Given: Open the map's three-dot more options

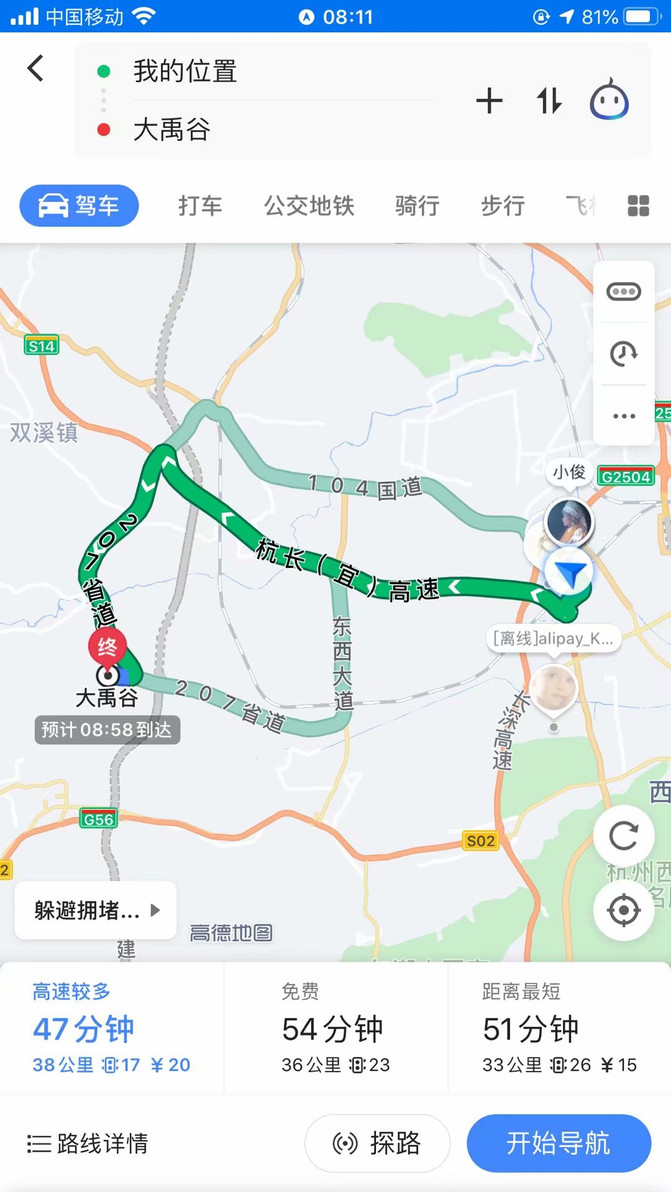Looking at the screenshot, I should coord(624,416).
